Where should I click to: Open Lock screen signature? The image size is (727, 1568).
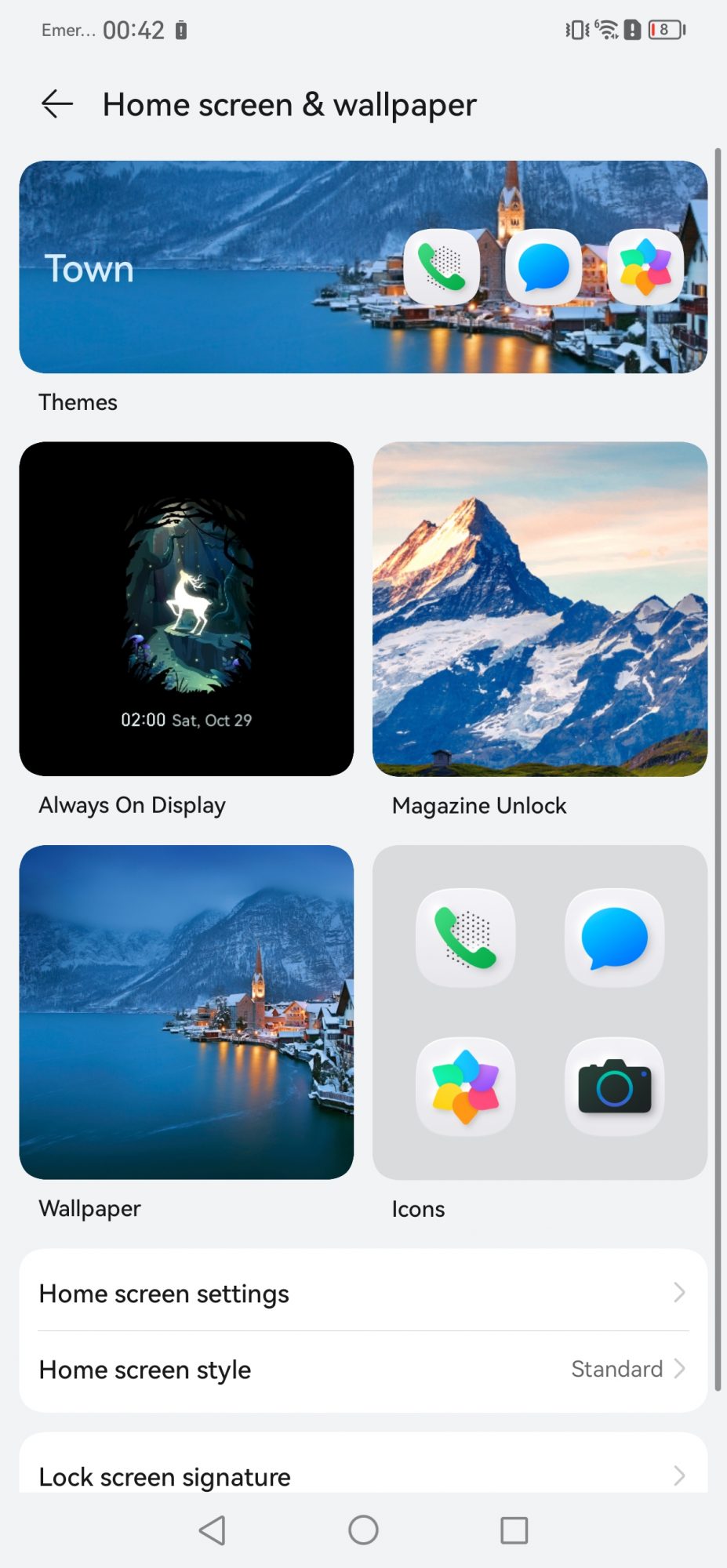363,1475
